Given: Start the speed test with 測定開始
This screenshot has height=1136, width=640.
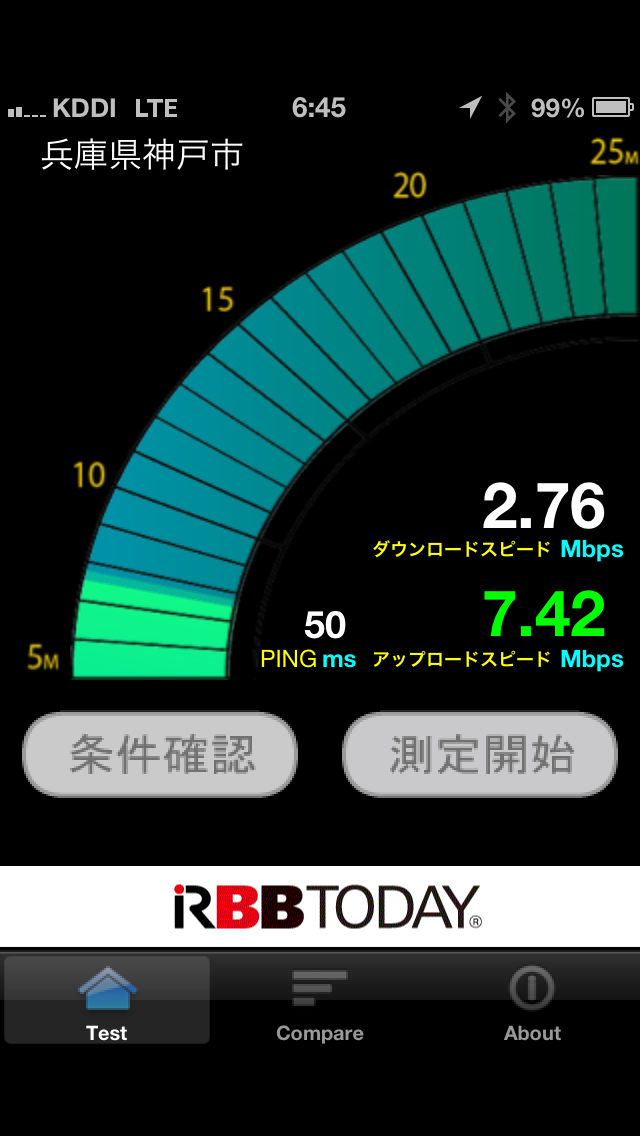Looking at the screenshot, I should [480, 754].
